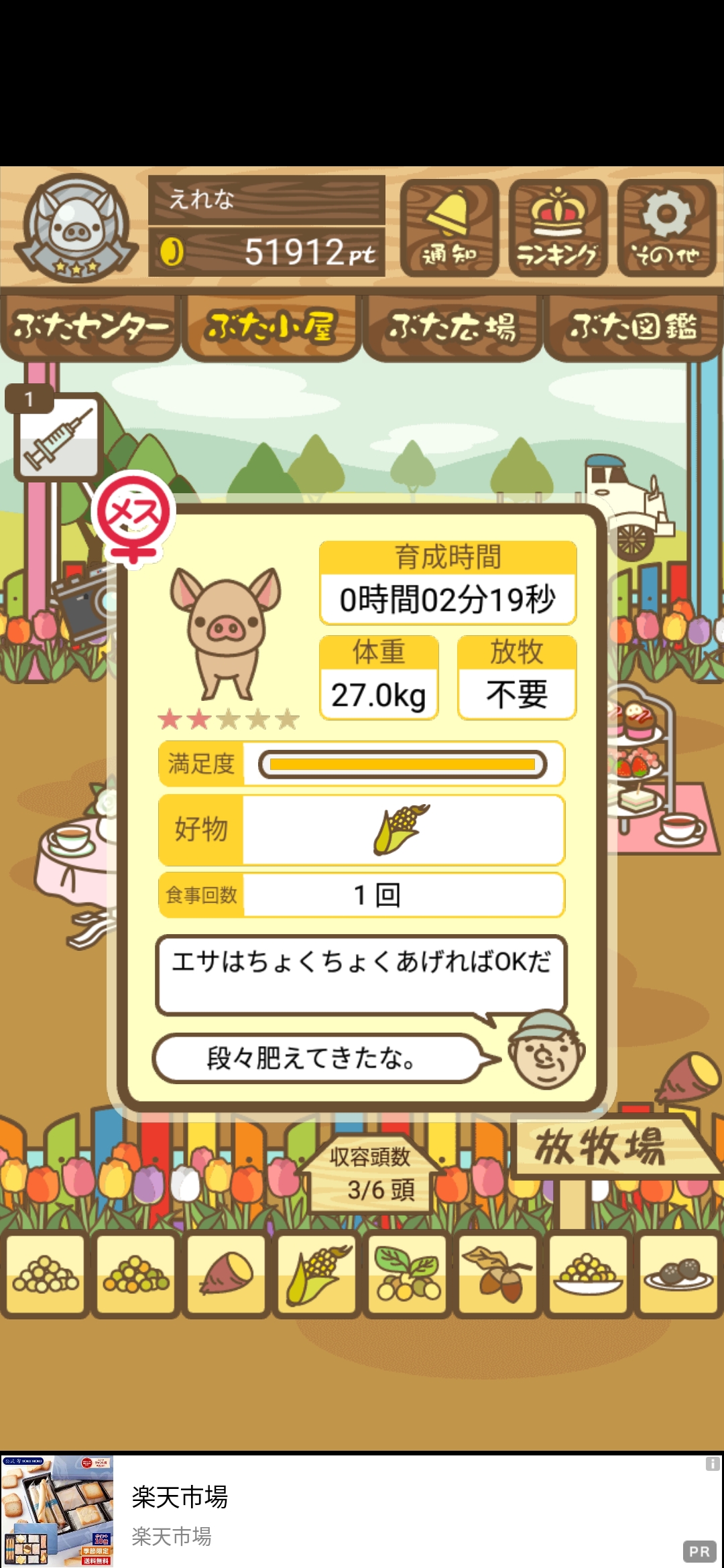Tap the pig avatar rank badge
724x1568 pixels.
tap(76, 228)
